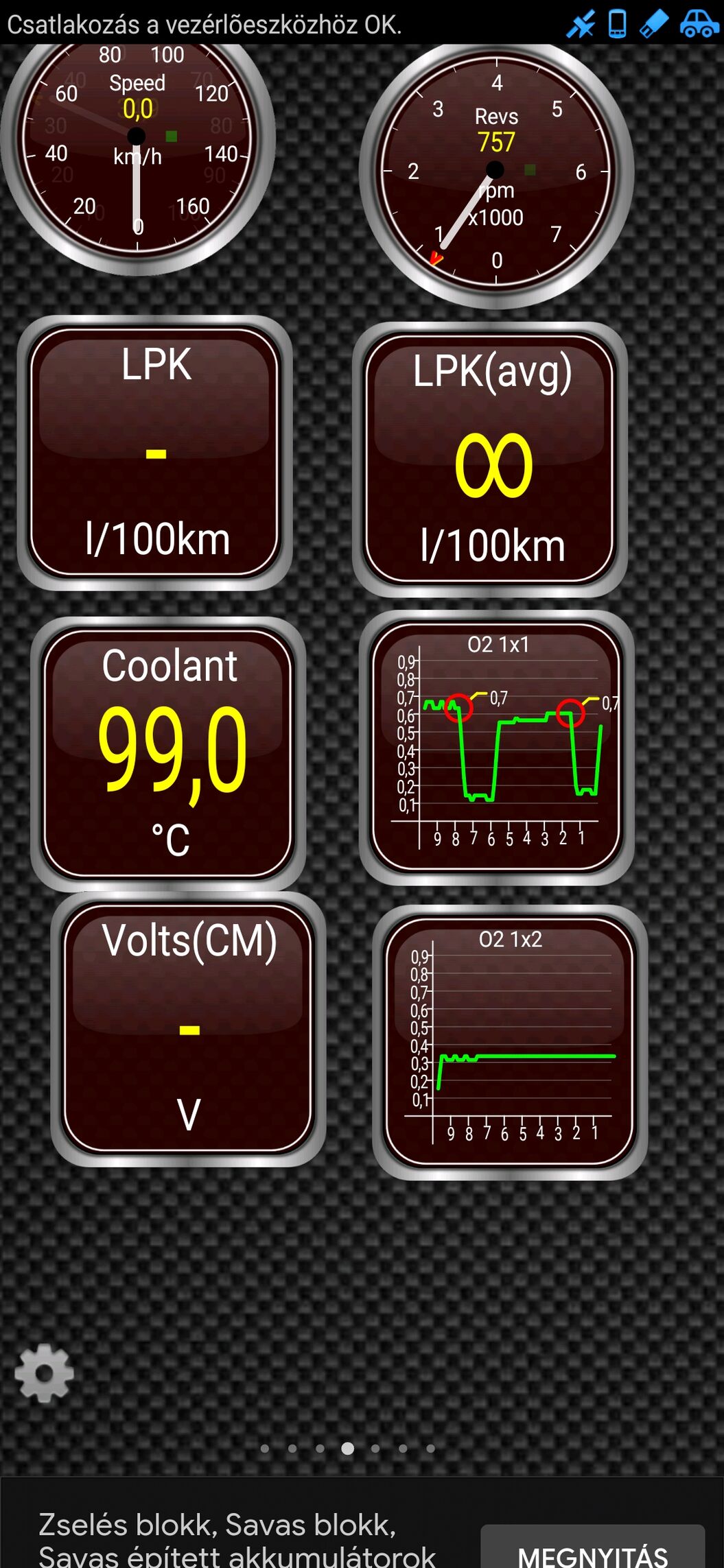This screenshot has width=724, height=1568.
Task: Select the Volts(CM) gauge
Action: (188, 1027)
